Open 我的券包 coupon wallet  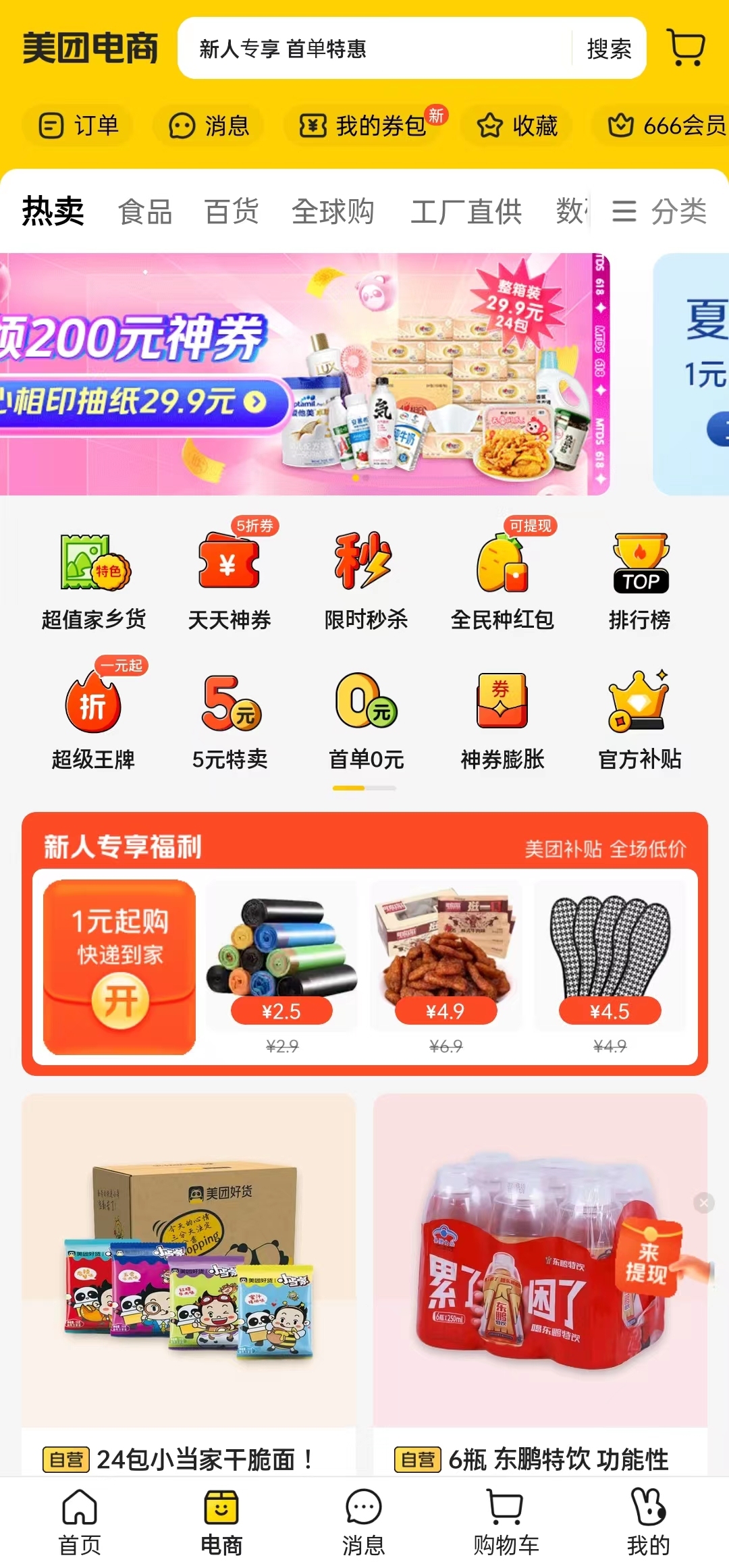[x=365, y=126]
